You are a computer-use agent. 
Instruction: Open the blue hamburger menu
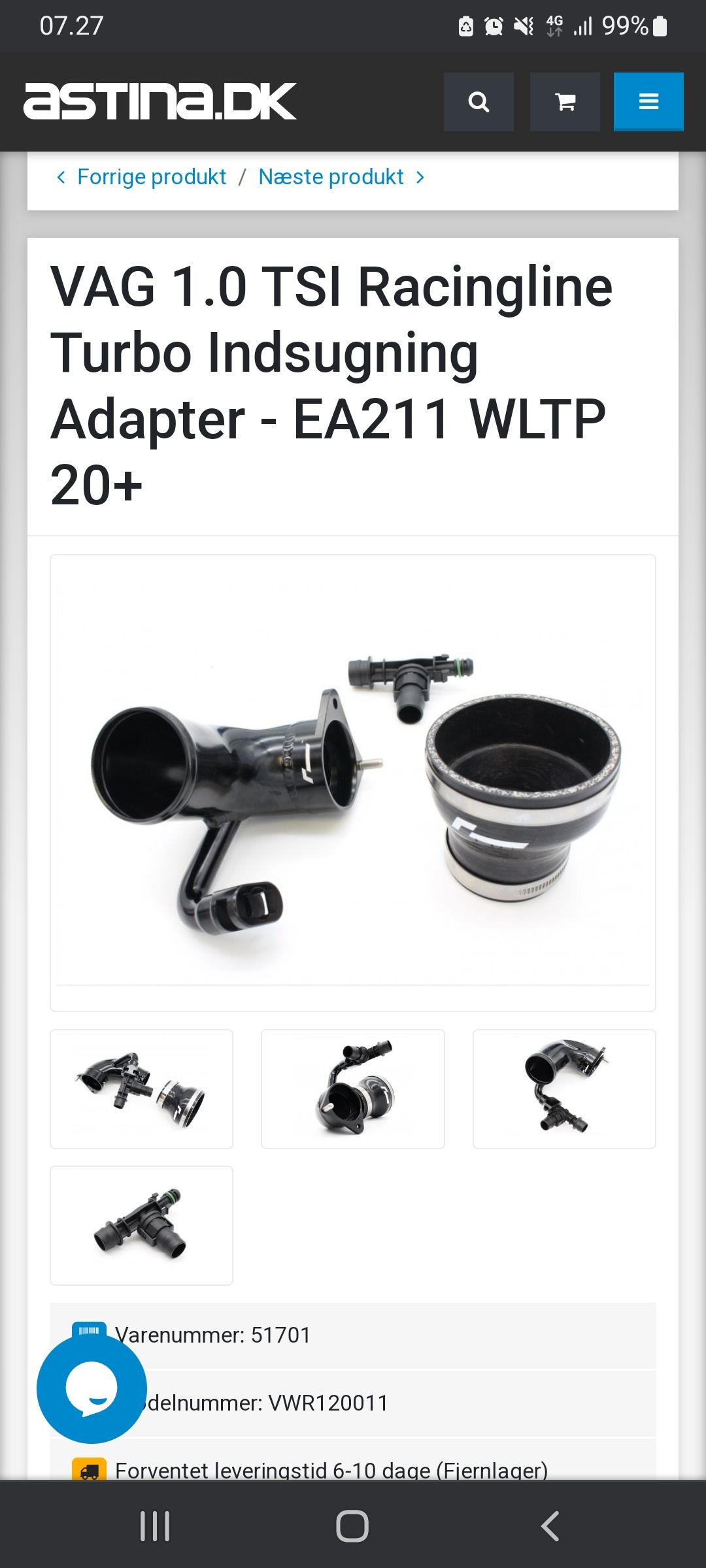648,102
